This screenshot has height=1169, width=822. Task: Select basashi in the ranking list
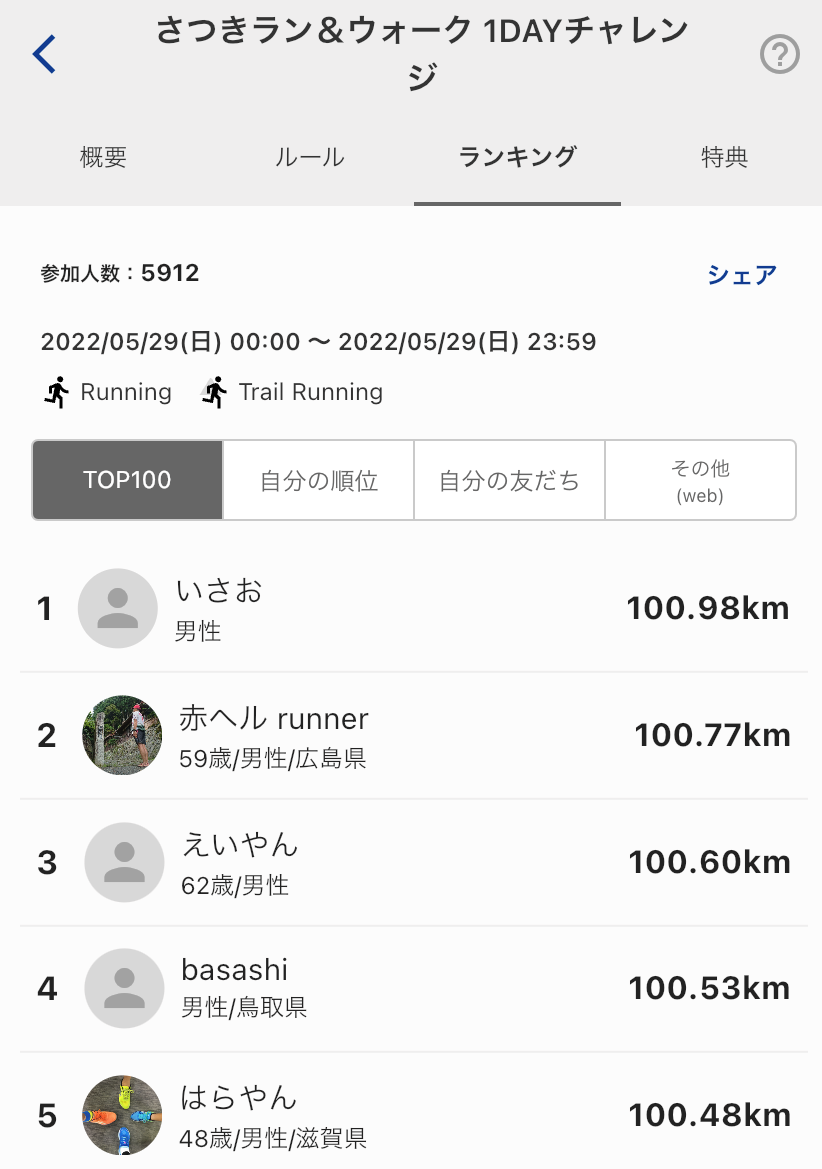tap(411, 989)
